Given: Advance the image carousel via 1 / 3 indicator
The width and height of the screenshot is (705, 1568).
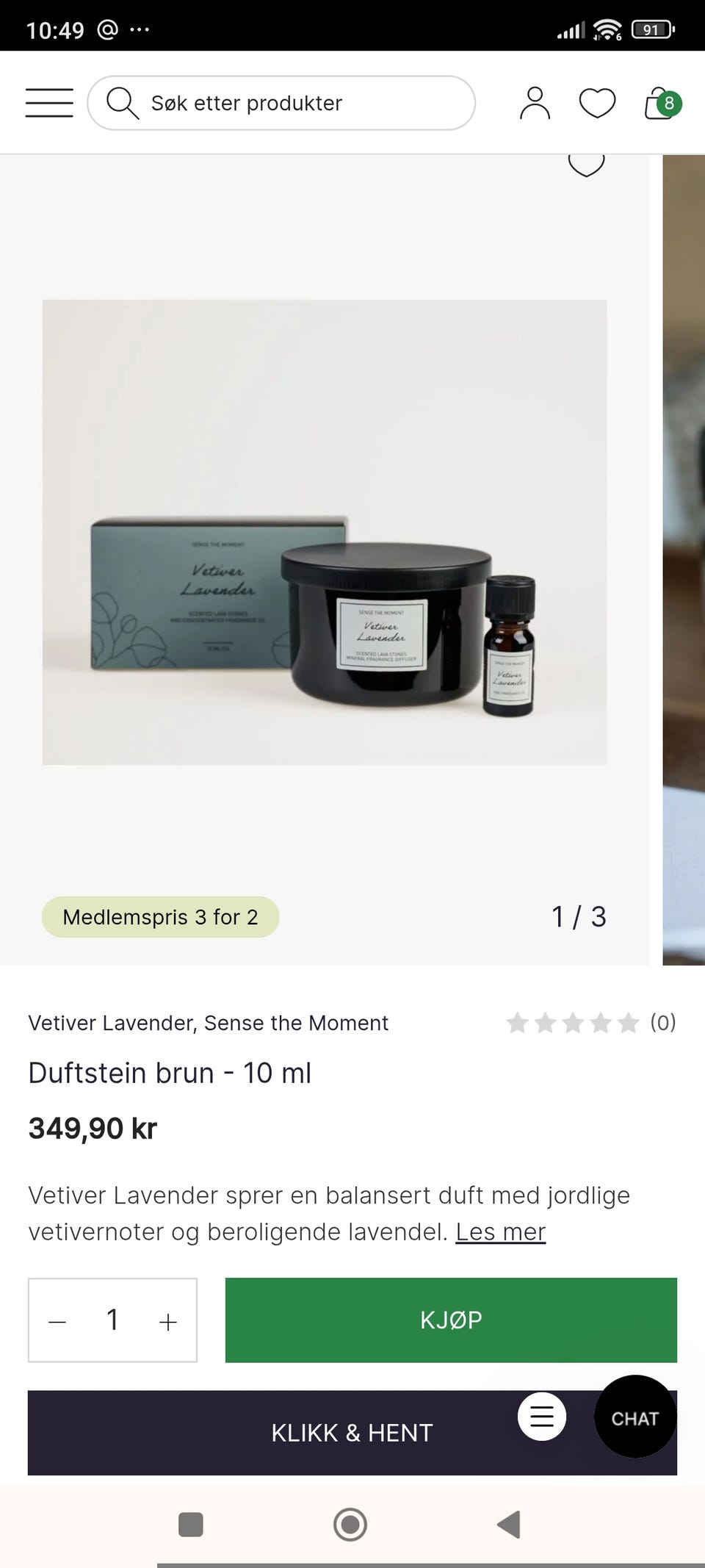Looking at the screenshot, I should pyautogui.click(x=579, y=916).
